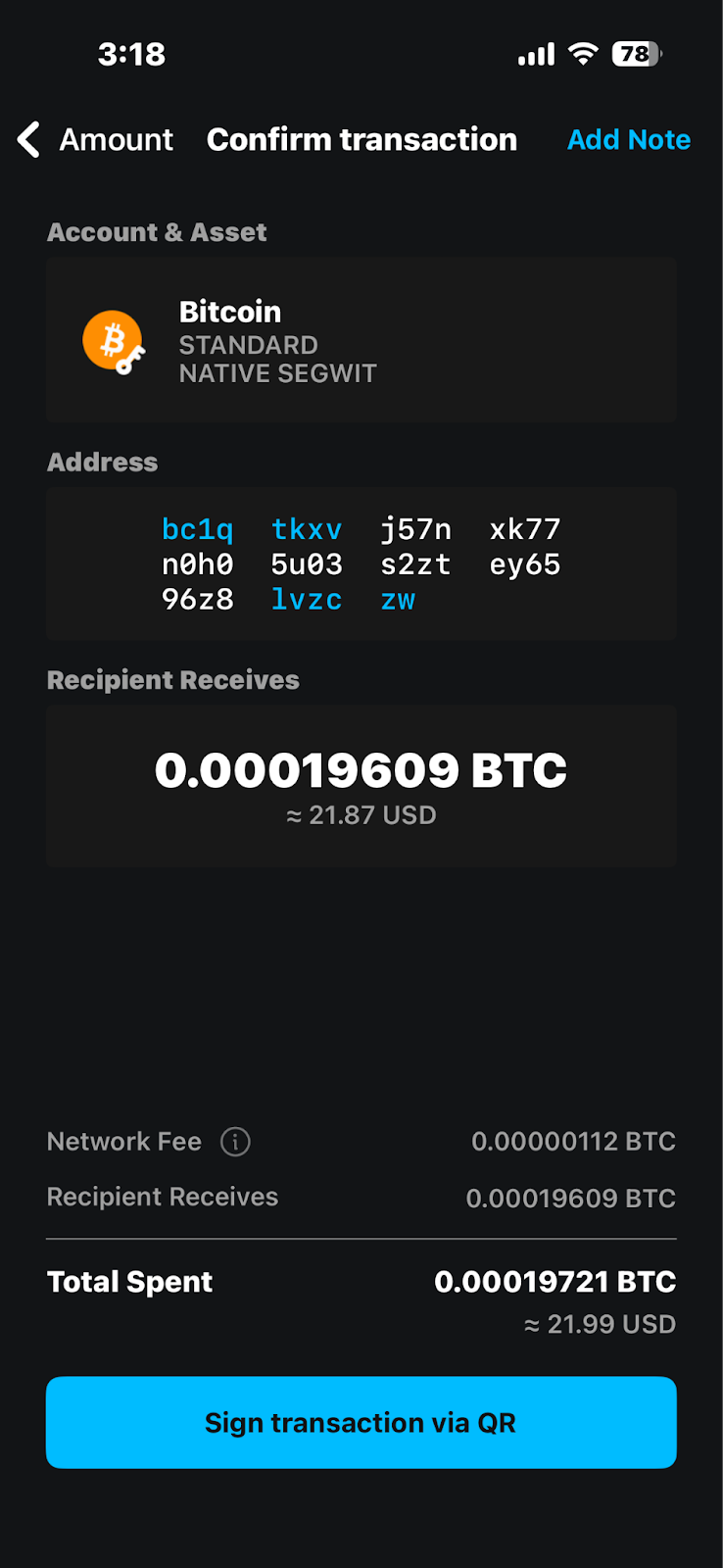Select the Account & Asset card

361,339
